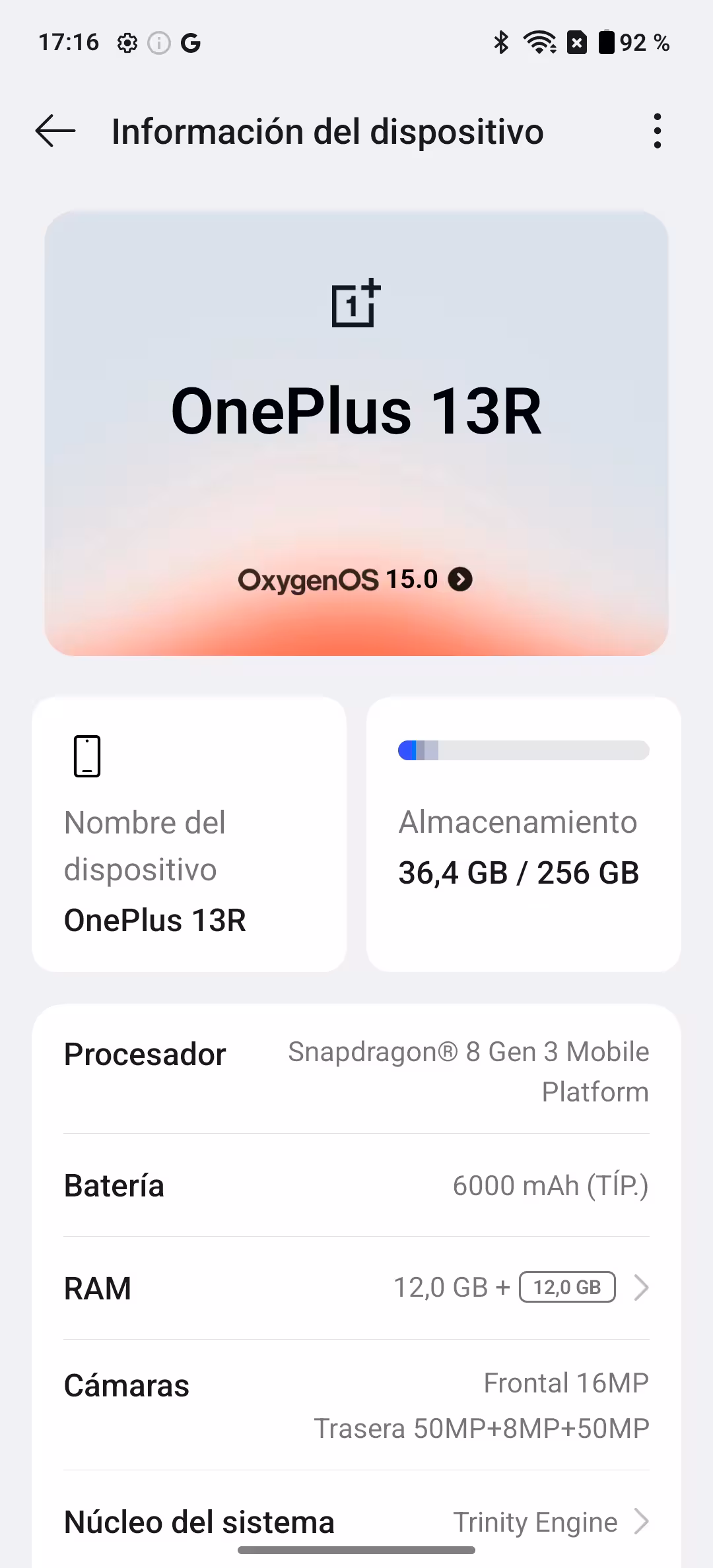Screen dimensions: 713x1568
Task: Open the RAM expansion row
Action: point(356,1288)
